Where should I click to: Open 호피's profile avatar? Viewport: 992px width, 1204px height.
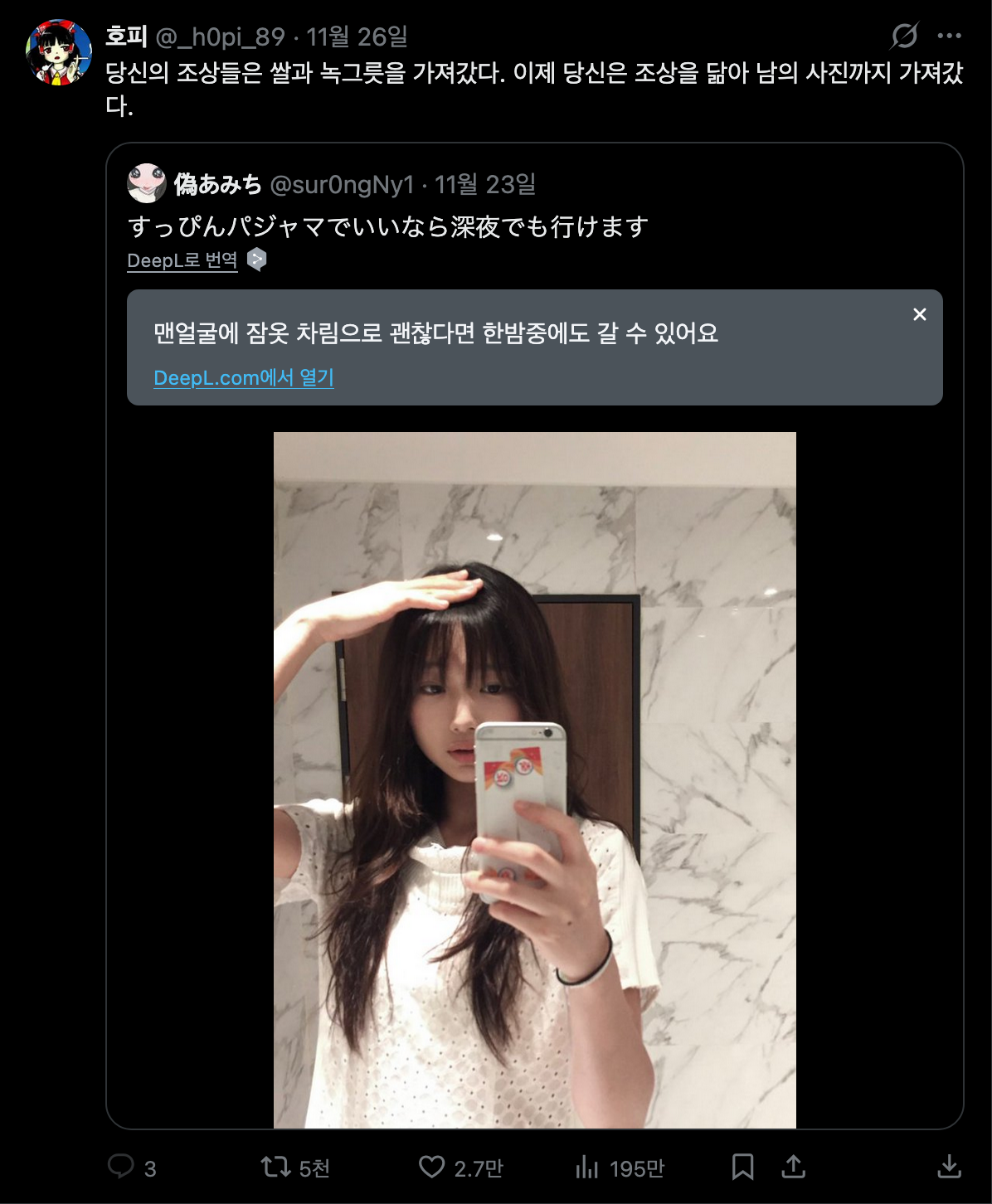(x=58, y=53)
